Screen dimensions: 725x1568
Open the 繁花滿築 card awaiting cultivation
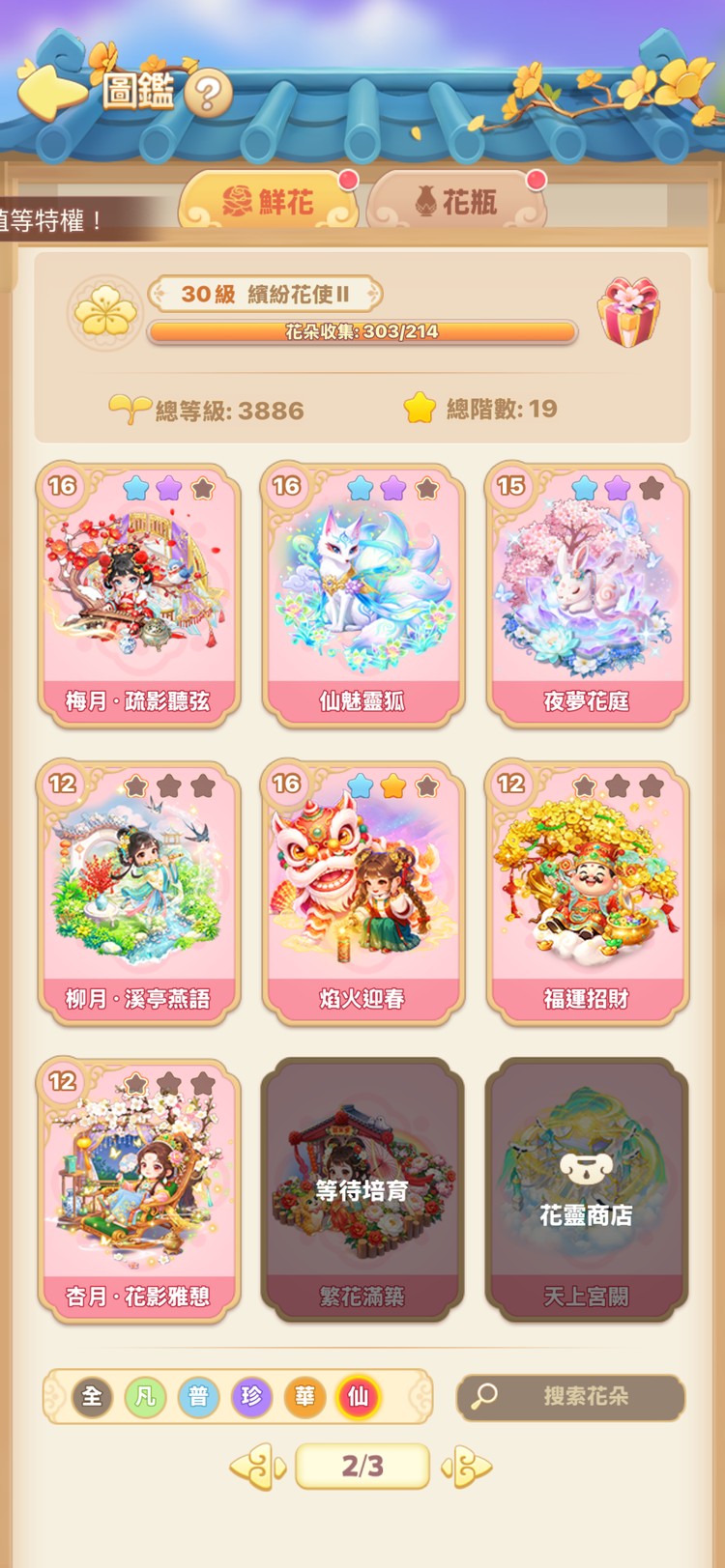pos(362,1189)
